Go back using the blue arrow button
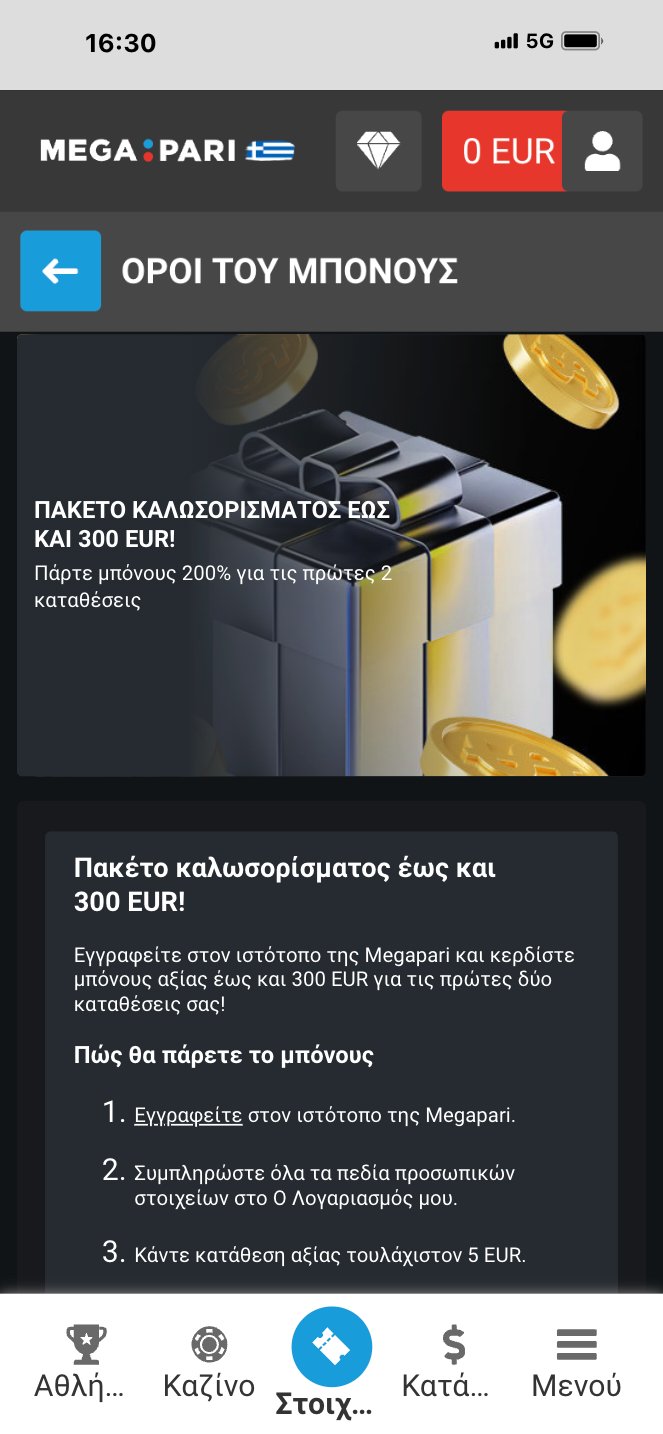The height and width of the screenshot is (1434, 663). click(60, 271)
